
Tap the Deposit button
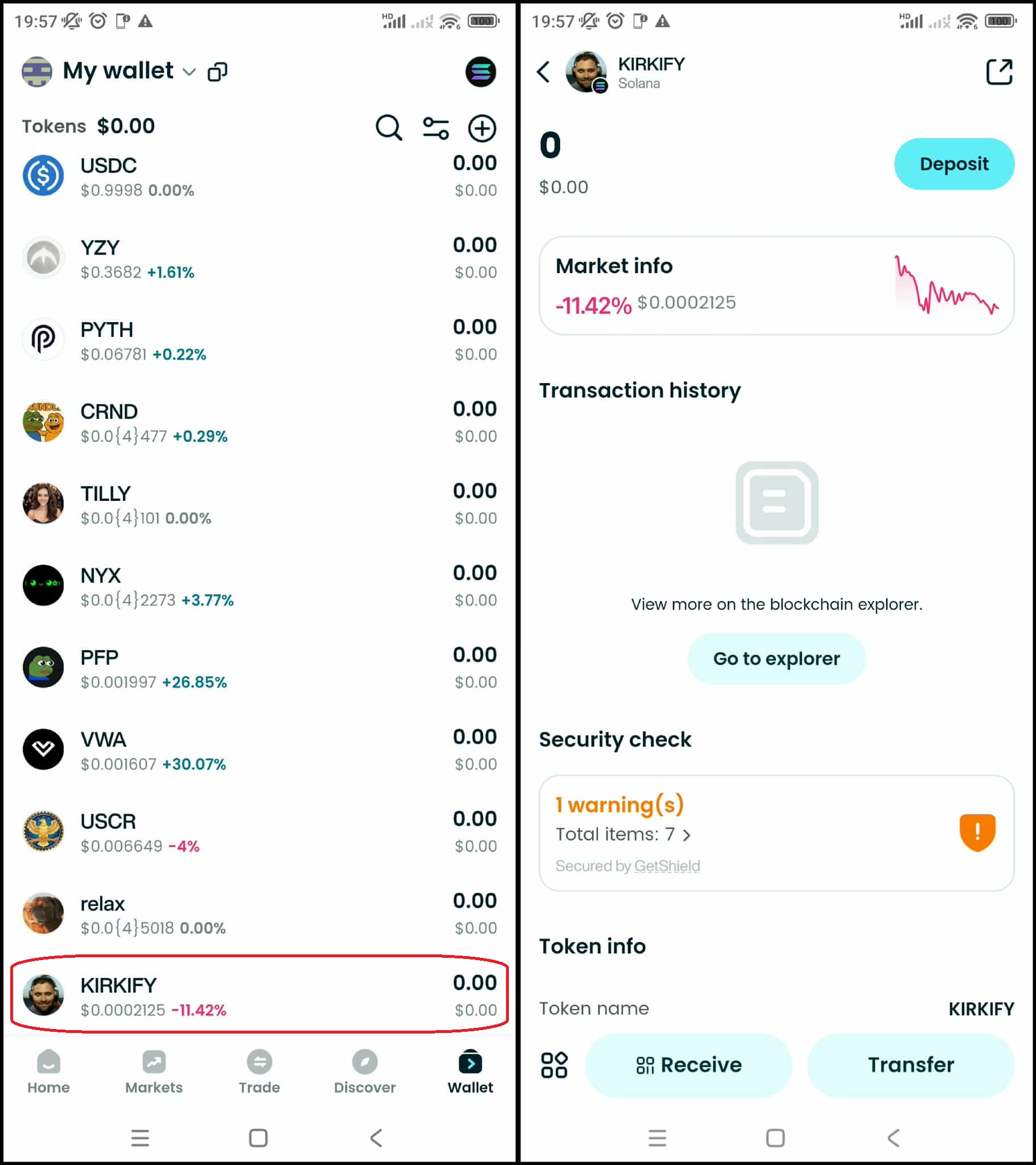(953, 163)
